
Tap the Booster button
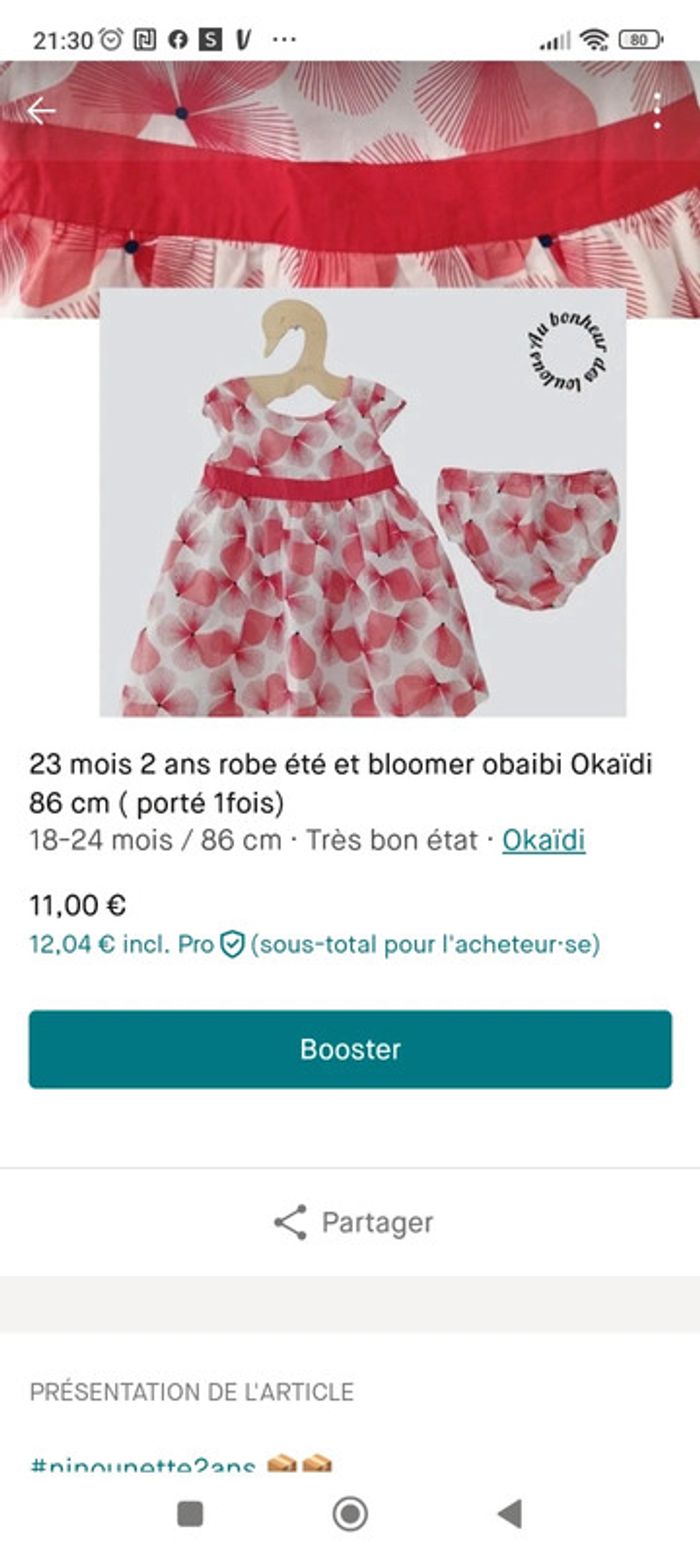coord(350,1049)
